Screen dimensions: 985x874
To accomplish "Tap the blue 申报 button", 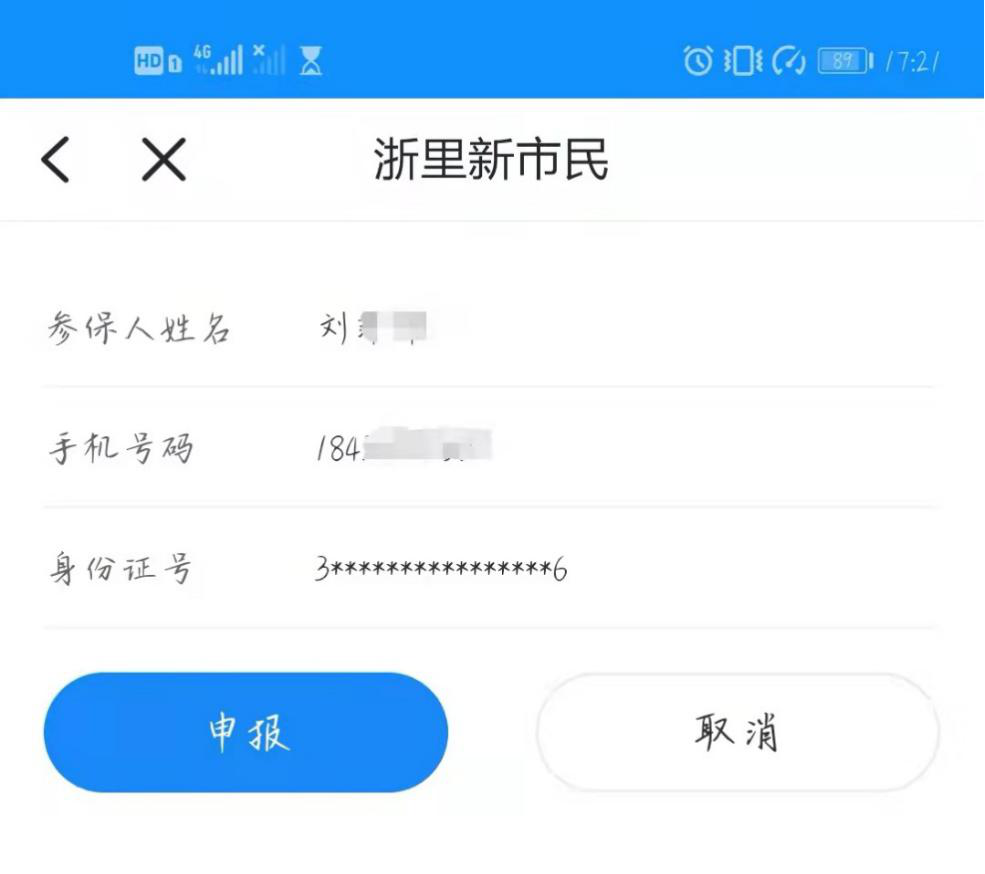I will 246,732.
